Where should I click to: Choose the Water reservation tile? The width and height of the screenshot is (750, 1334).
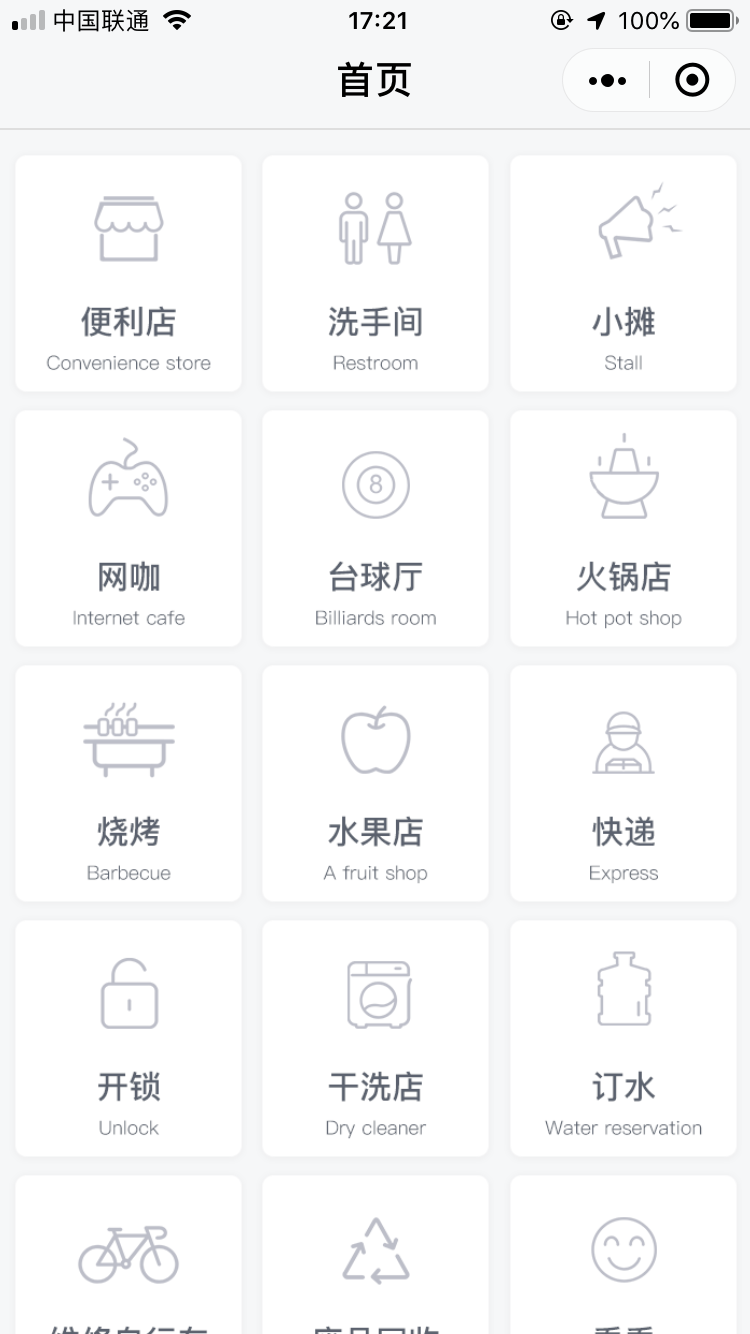(x=623, y=1038)
